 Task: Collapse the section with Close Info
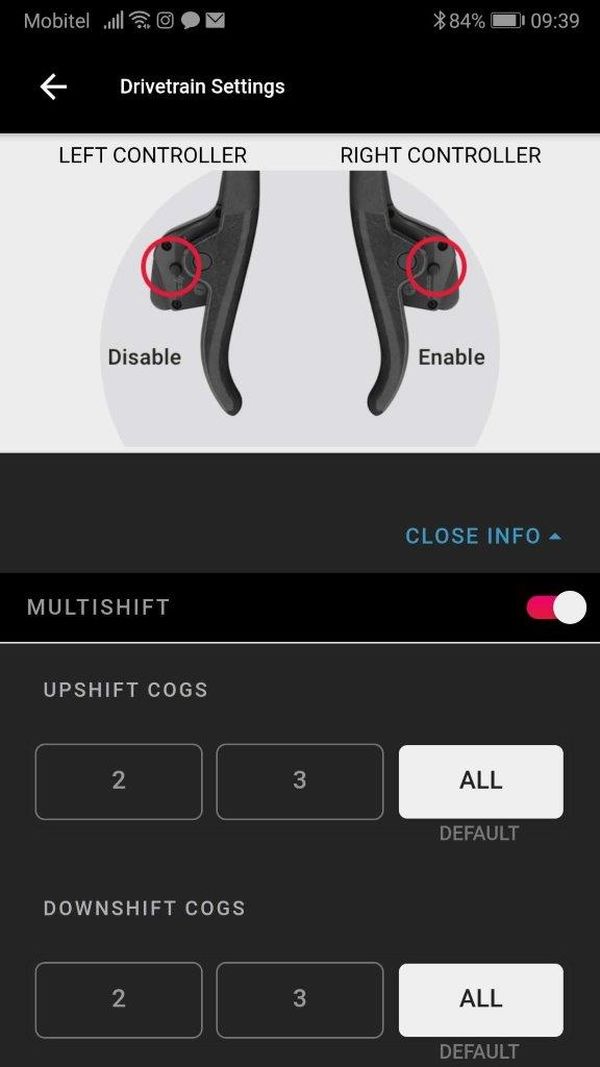tap(483, 536)
